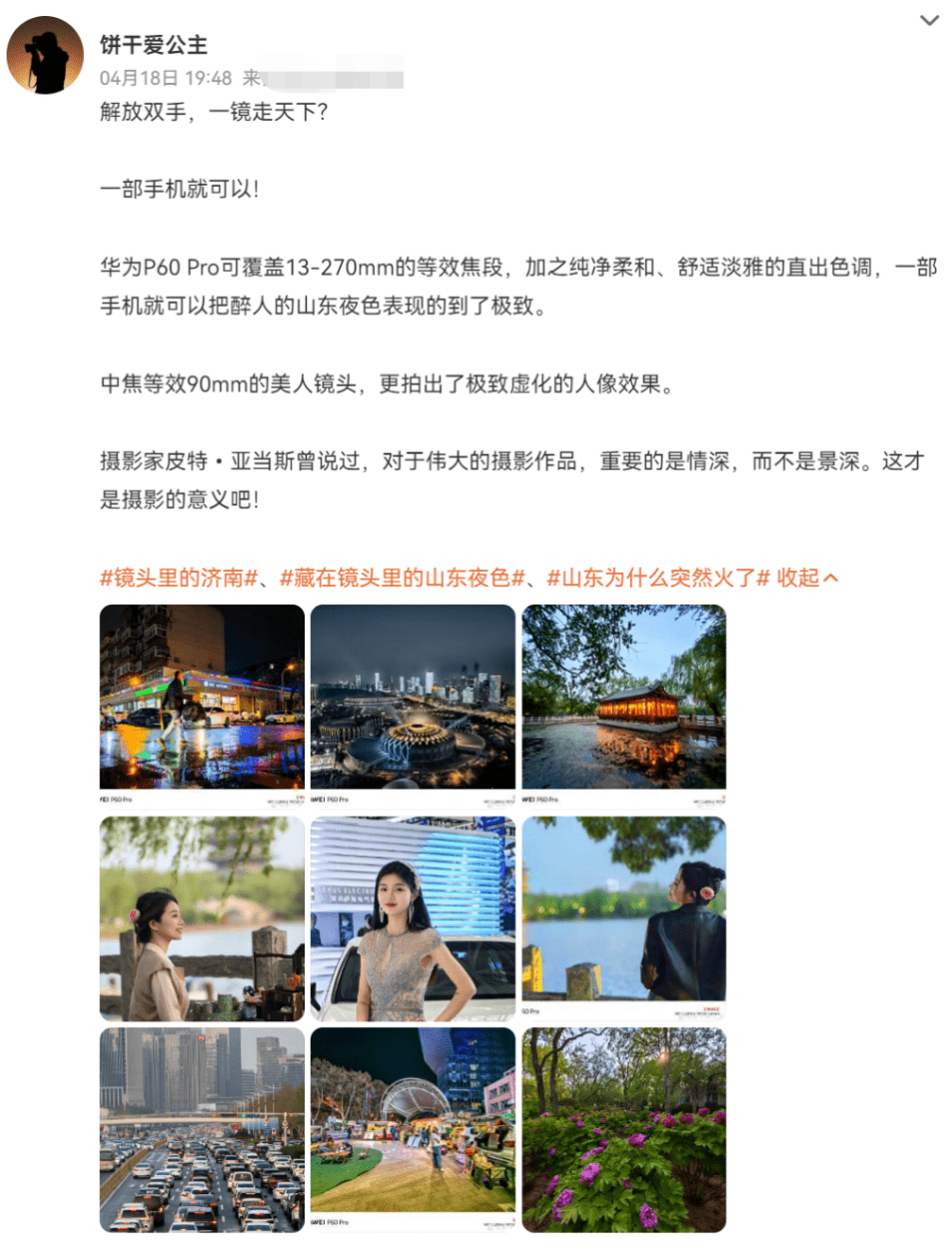Image resolution: width=952 pixels, height=1260 pixels.
Task: Open the night market plaza photo
Action: click(x=413, y=1130)
